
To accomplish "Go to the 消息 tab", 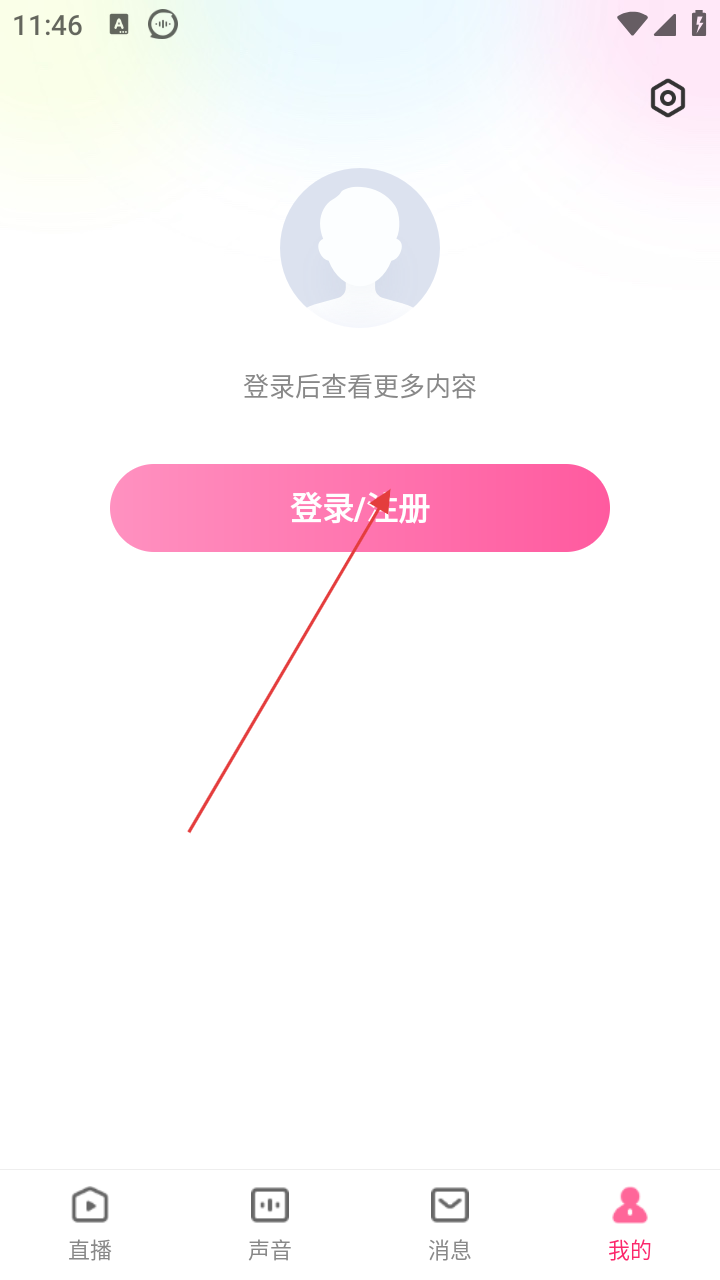I will pos(450,1223).
